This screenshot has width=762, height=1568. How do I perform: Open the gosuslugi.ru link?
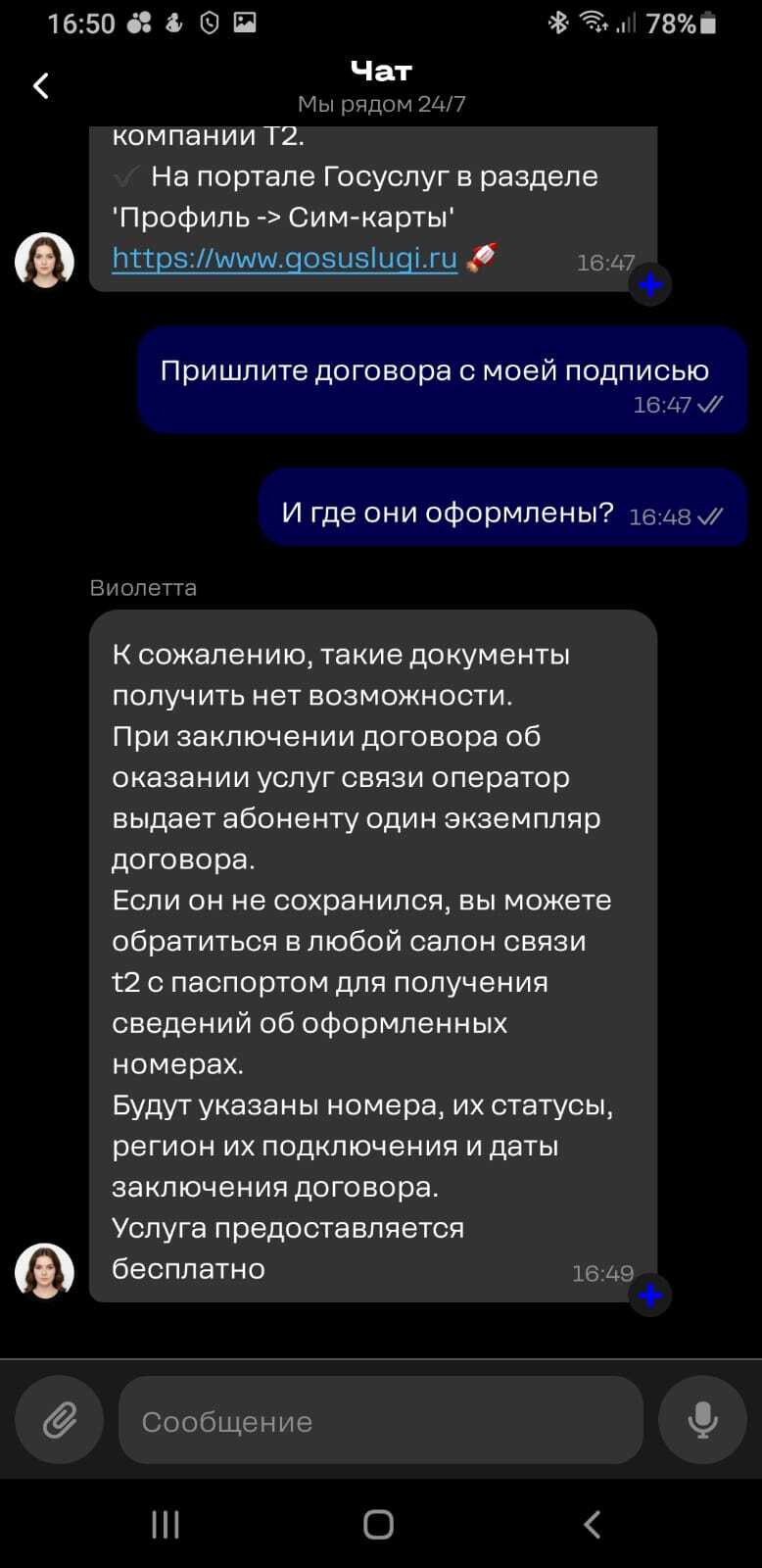pyautogui.click(x=284, y=258)
